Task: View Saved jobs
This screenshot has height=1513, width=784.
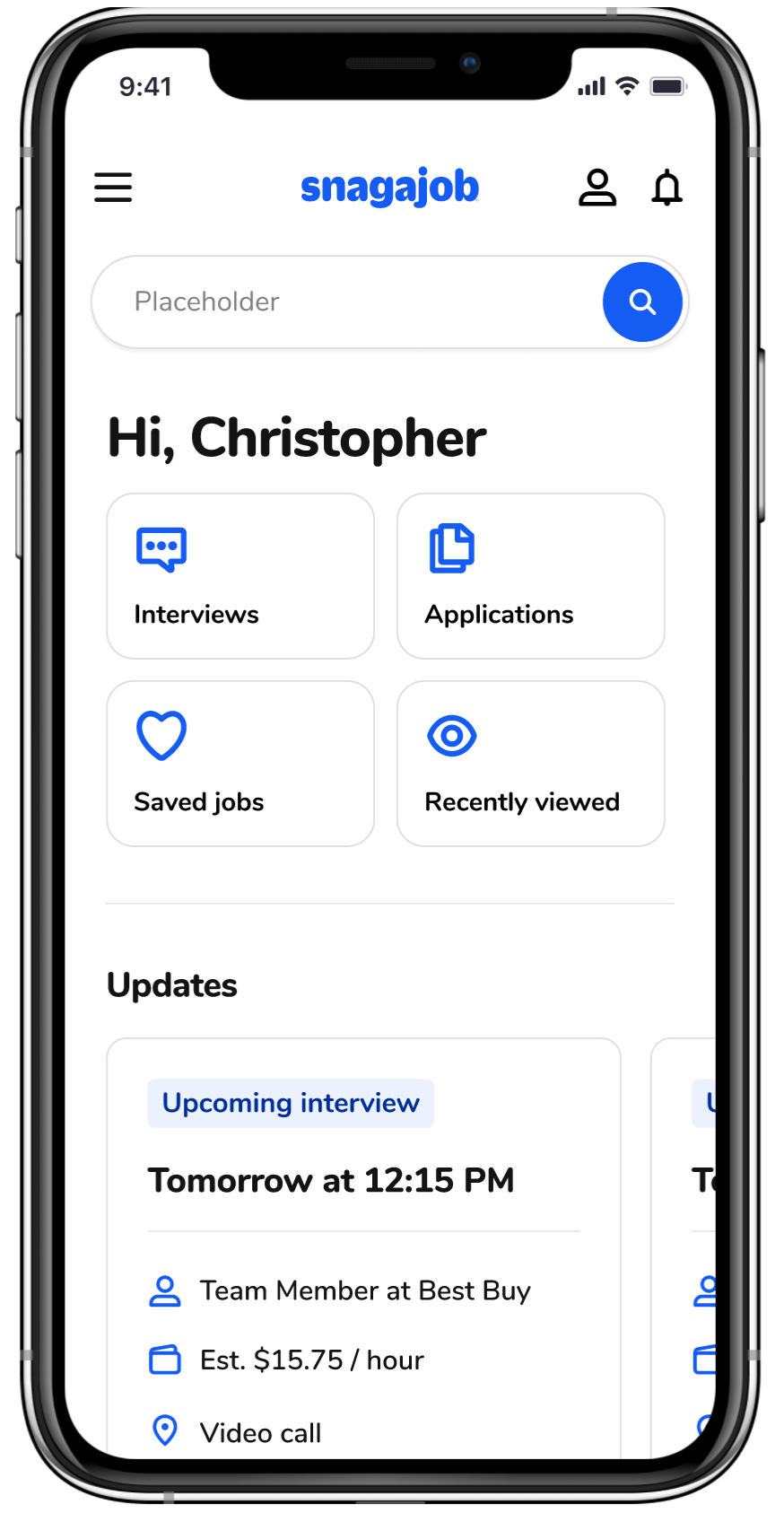Action: pyautogui.click(x=240, y=764)
